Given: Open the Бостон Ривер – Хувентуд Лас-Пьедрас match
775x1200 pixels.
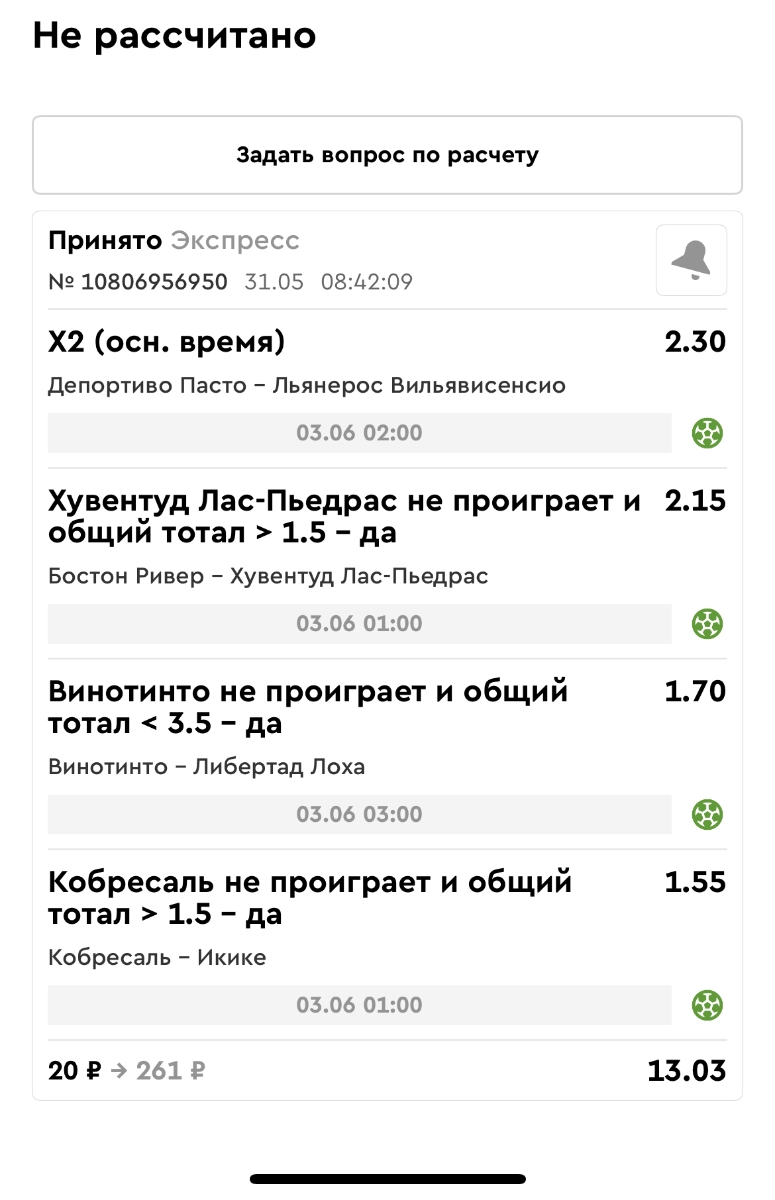Looking at the screenshot, I should (x=268, y=577).
